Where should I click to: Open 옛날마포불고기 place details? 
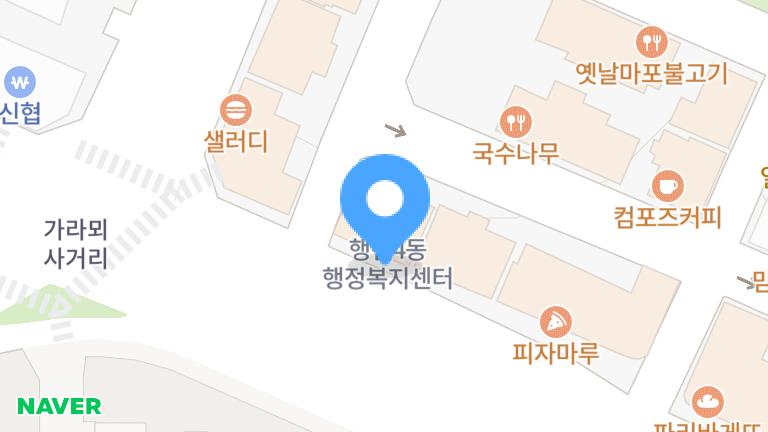651,42
